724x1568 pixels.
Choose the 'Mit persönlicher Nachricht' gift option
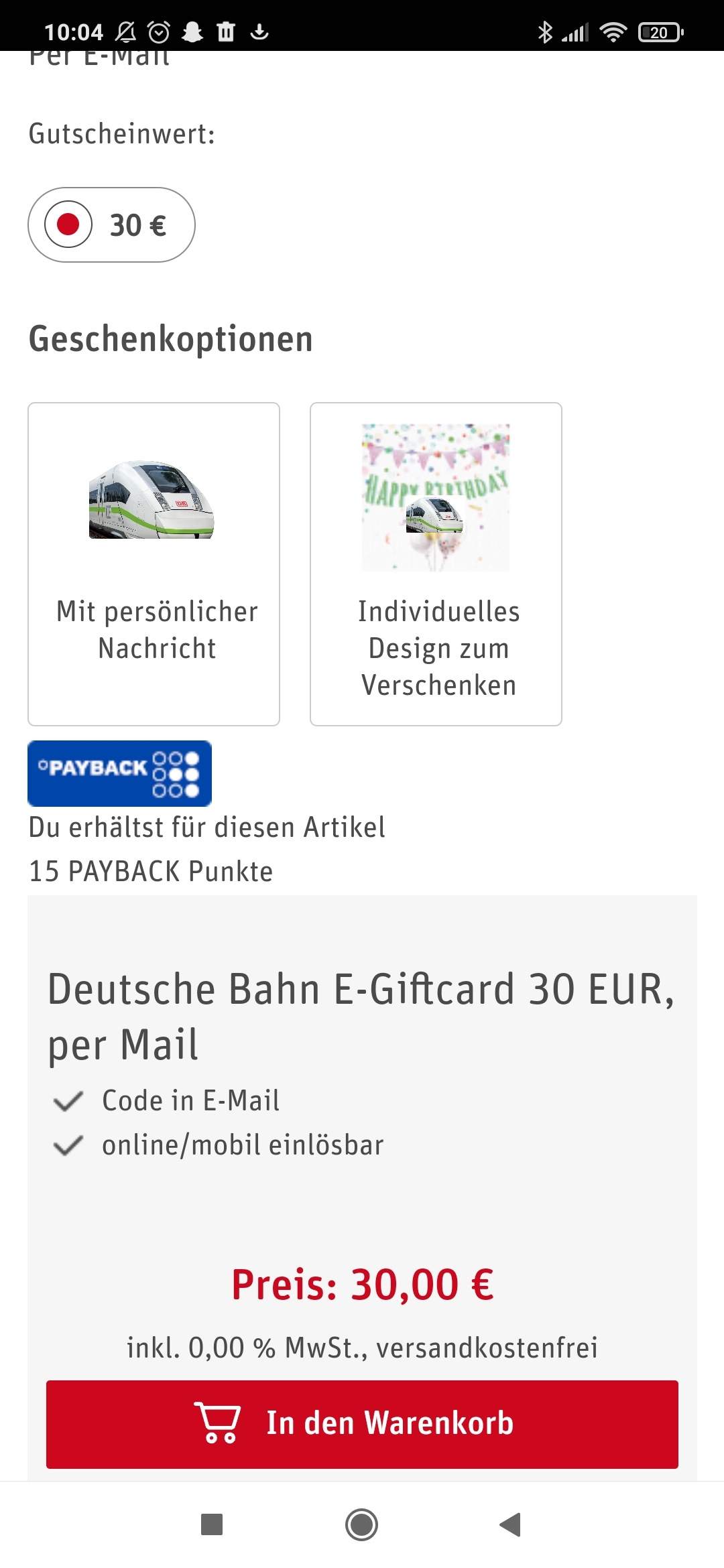(154, 564)
